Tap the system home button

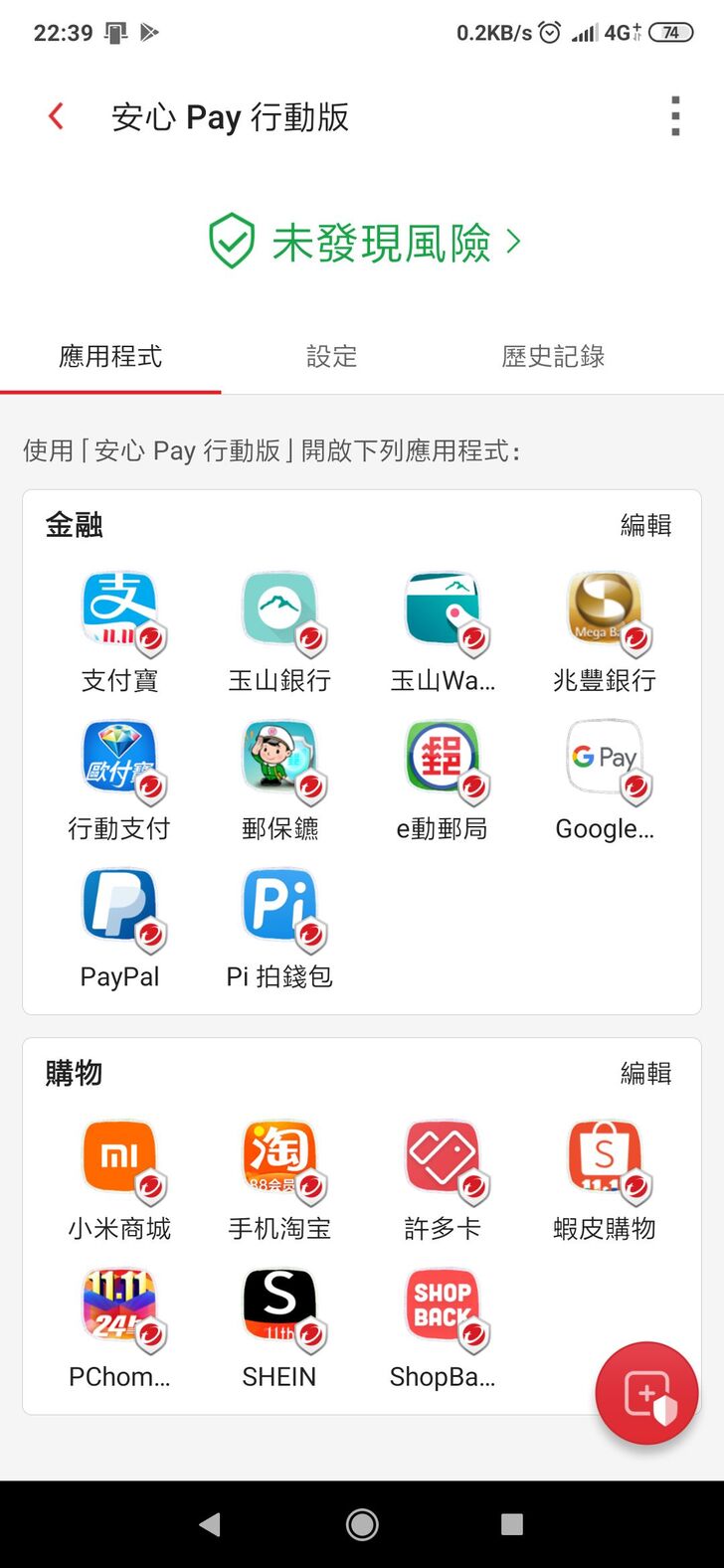point(362,1524)
